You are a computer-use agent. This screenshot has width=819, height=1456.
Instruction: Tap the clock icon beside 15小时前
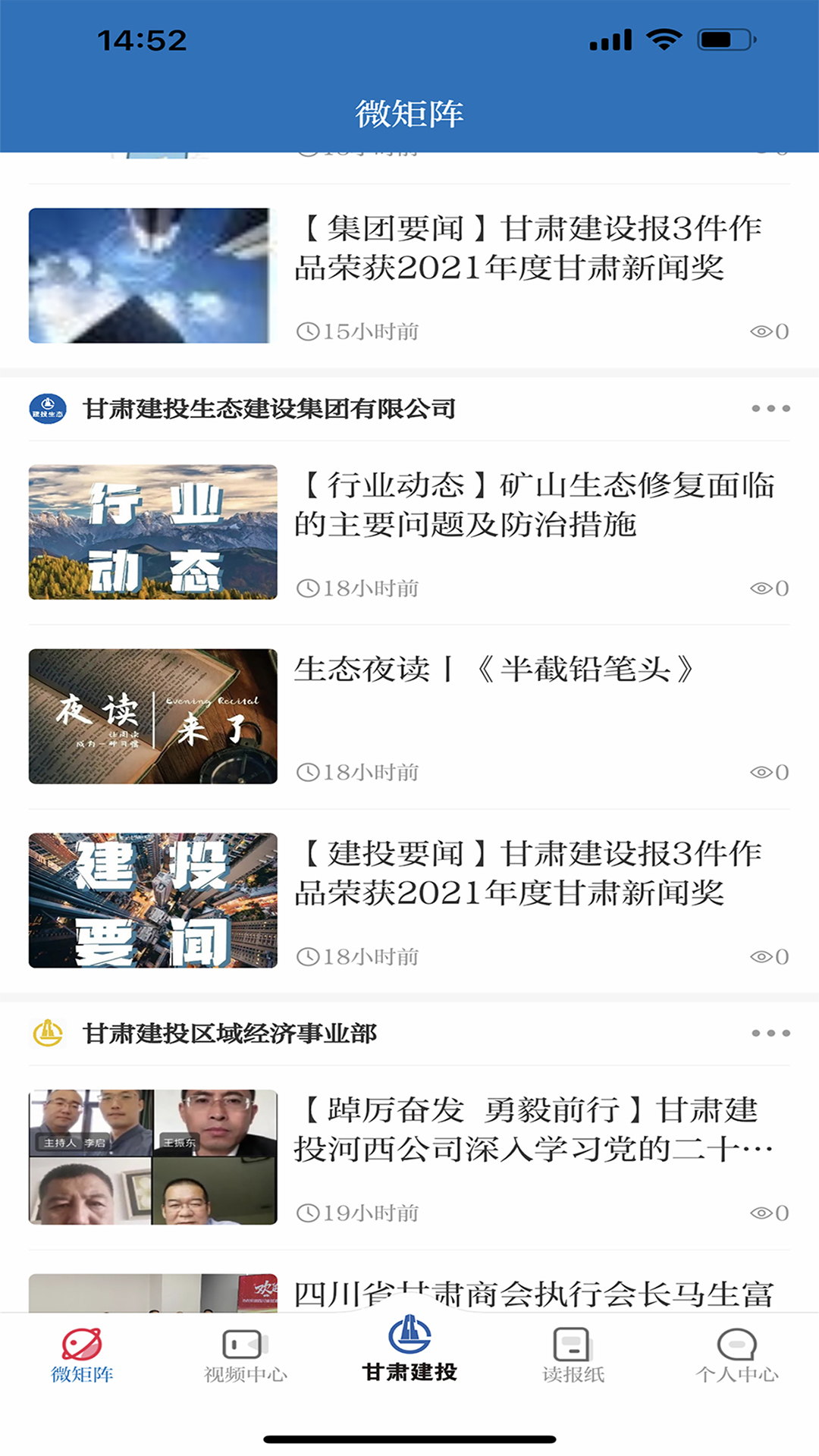(x=308, y=330)
